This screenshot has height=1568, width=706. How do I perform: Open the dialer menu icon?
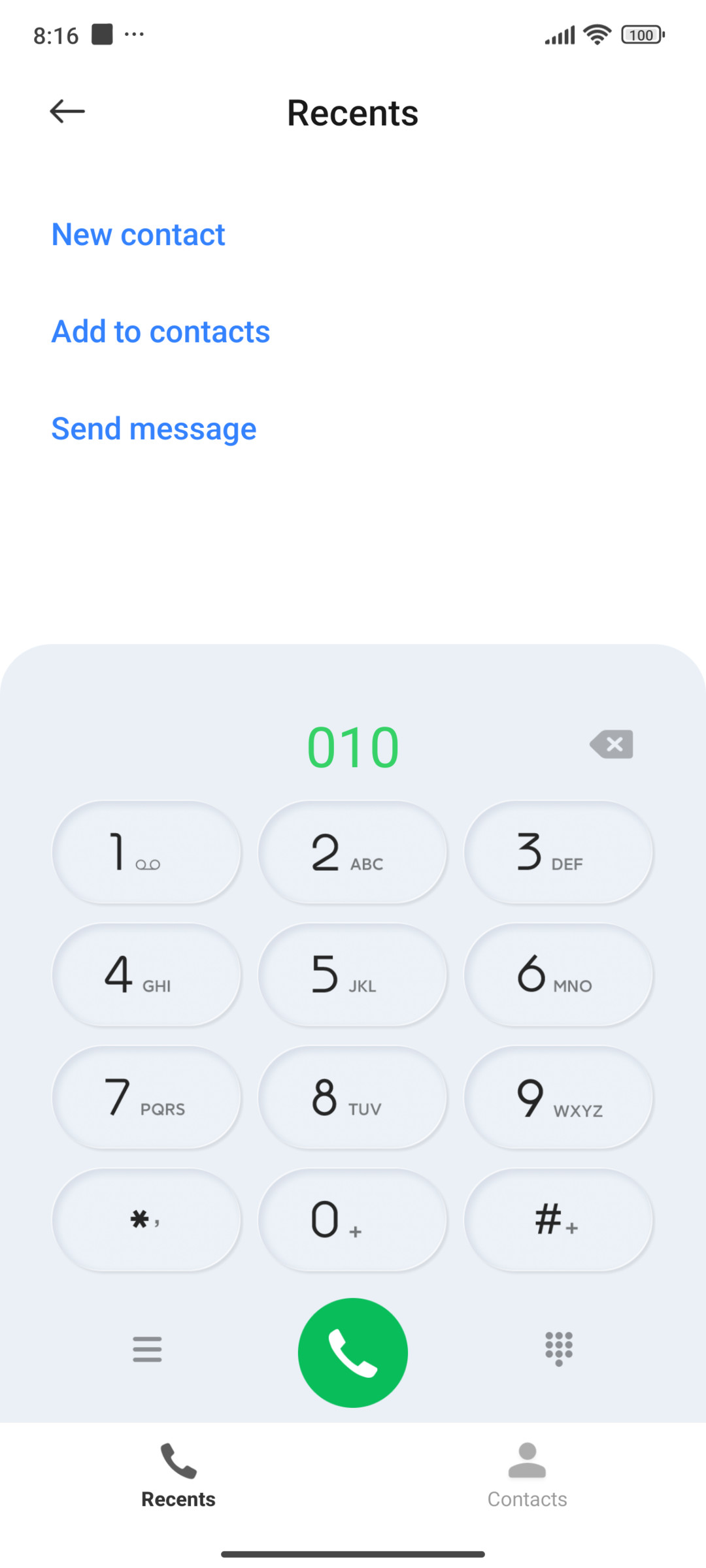(x=147, y=1349)
